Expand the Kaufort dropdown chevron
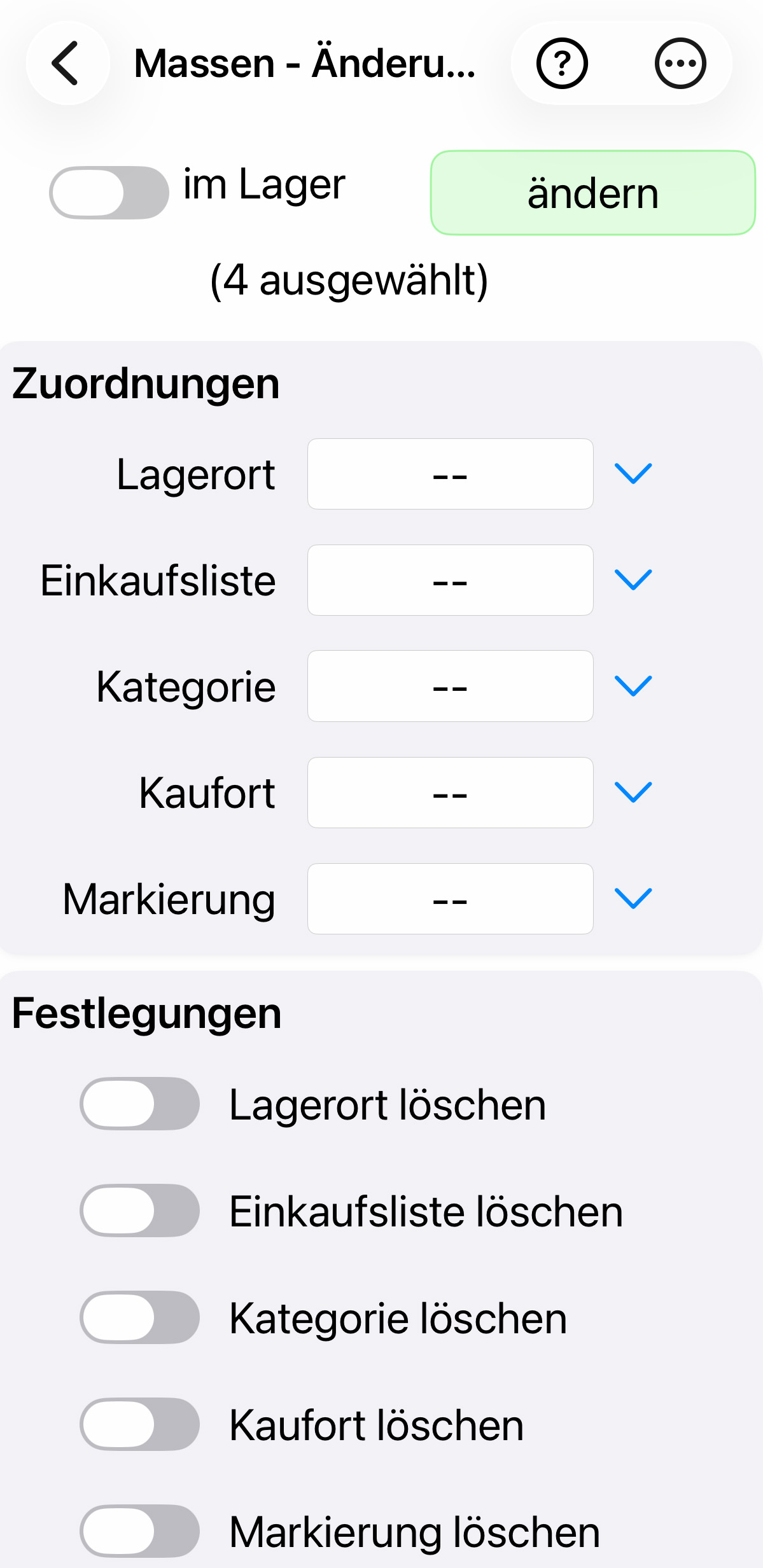The height and width of the screenshot is (1568, 763). (633, 793)
